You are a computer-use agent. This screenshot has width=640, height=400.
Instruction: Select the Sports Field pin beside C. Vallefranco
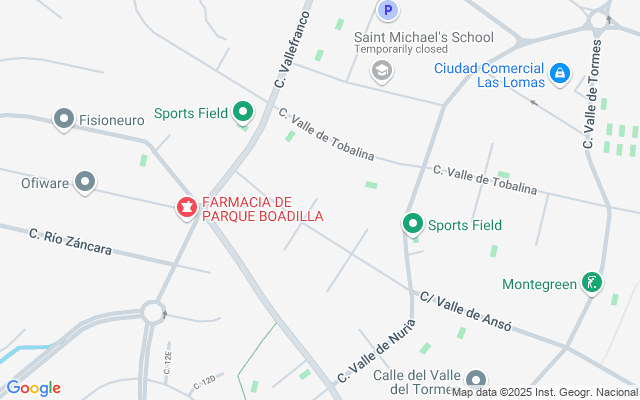tap(243, 112)
